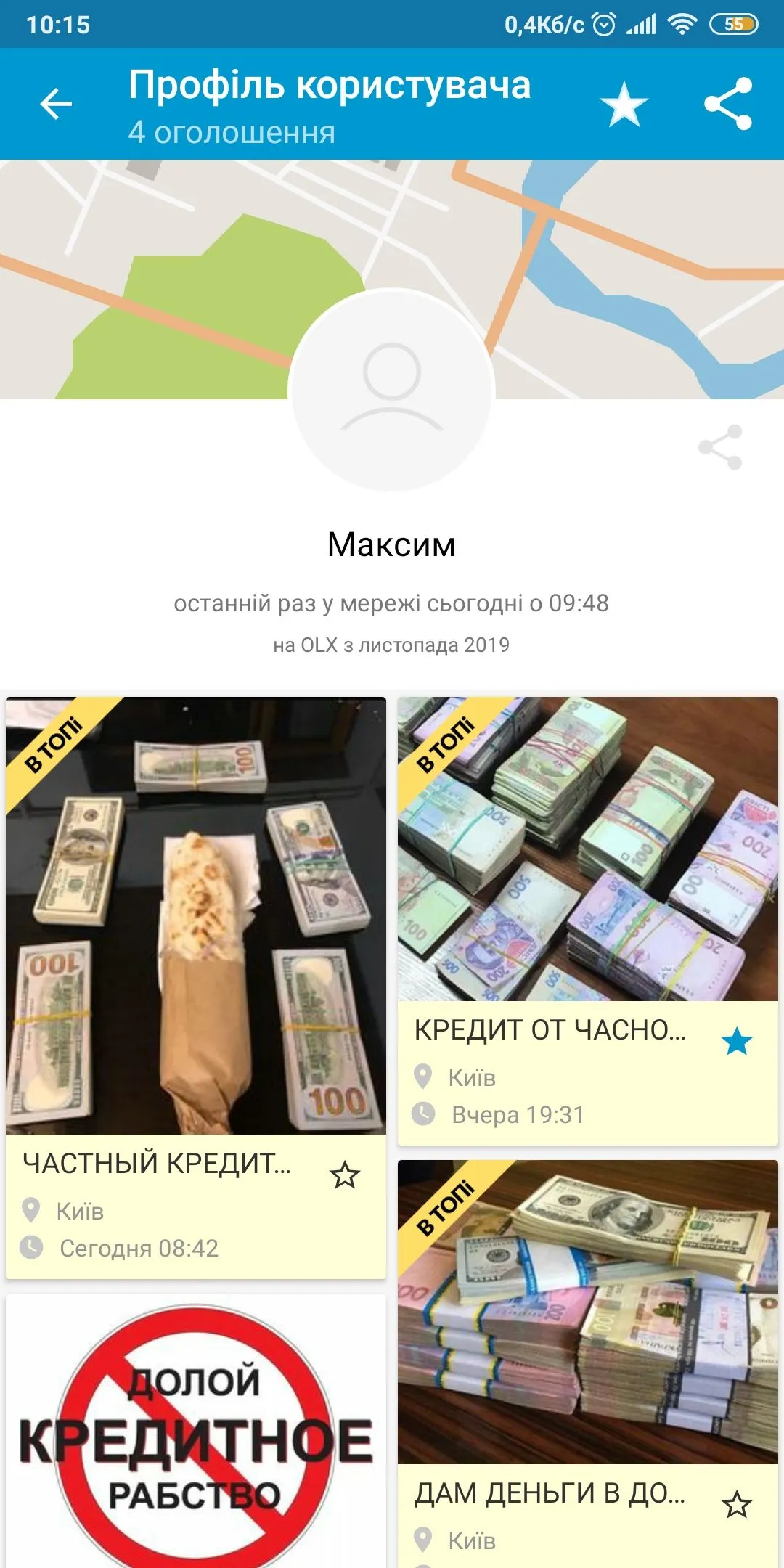Open Максим's profile avatar
Screen dimensions: 784x1568
(392, 390)
